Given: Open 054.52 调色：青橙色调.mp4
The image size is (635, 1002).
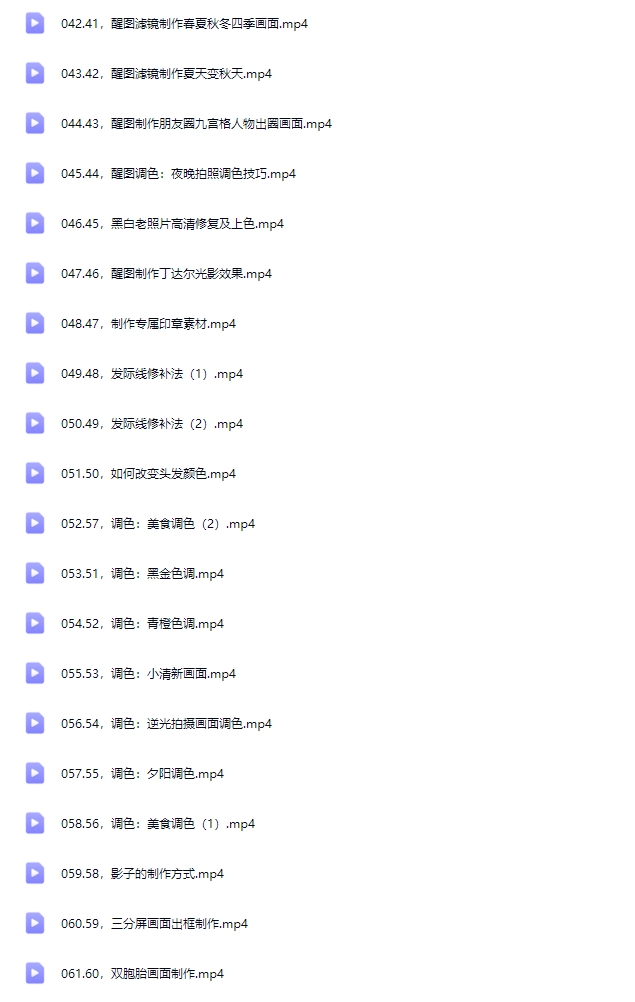Looking at the screenshot, I should [x=142, y=623].
